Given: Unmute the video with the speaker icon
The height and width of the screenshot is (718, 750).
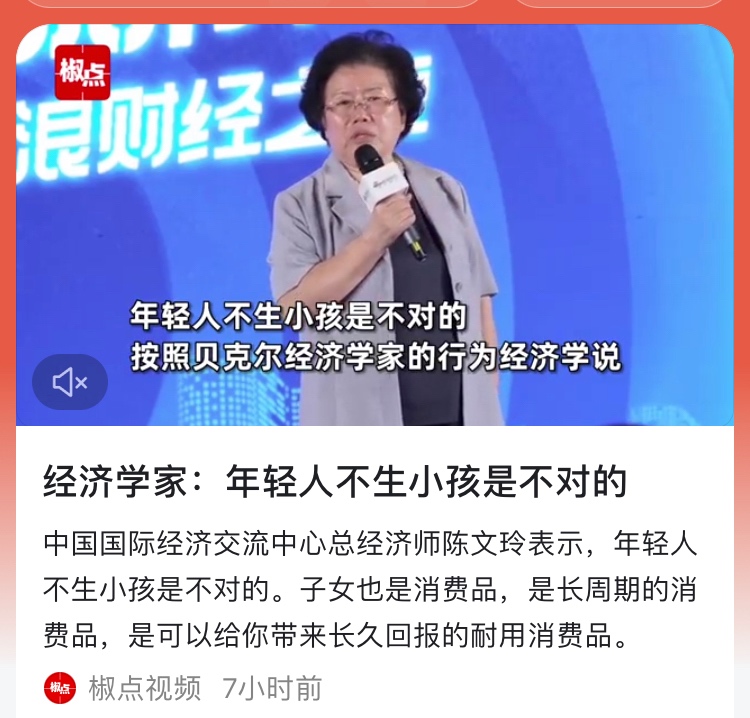Looking at the screenshot, I should tap(70, 382).
